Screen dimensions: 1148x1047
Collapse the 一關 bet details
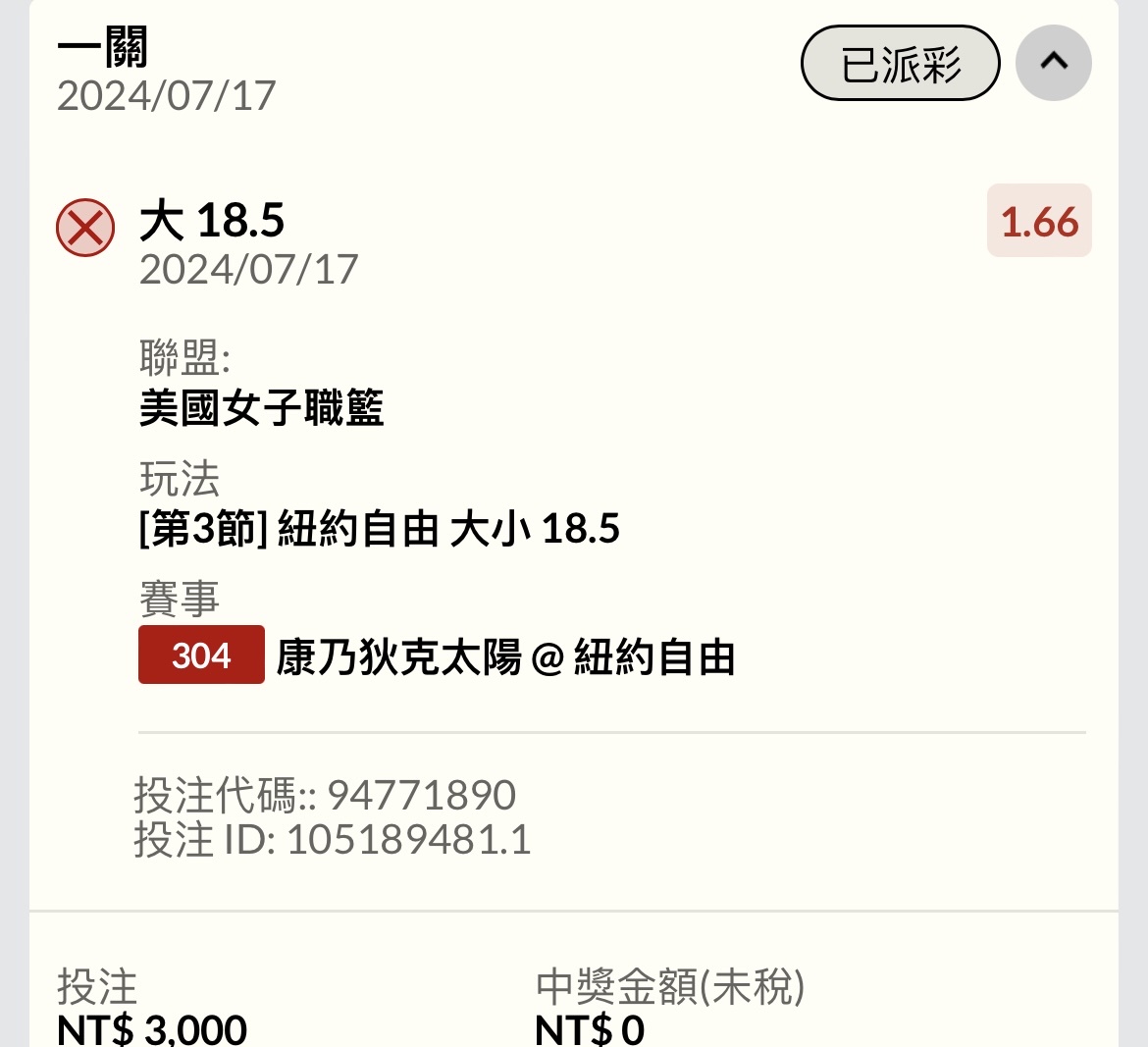(1053, 63)
